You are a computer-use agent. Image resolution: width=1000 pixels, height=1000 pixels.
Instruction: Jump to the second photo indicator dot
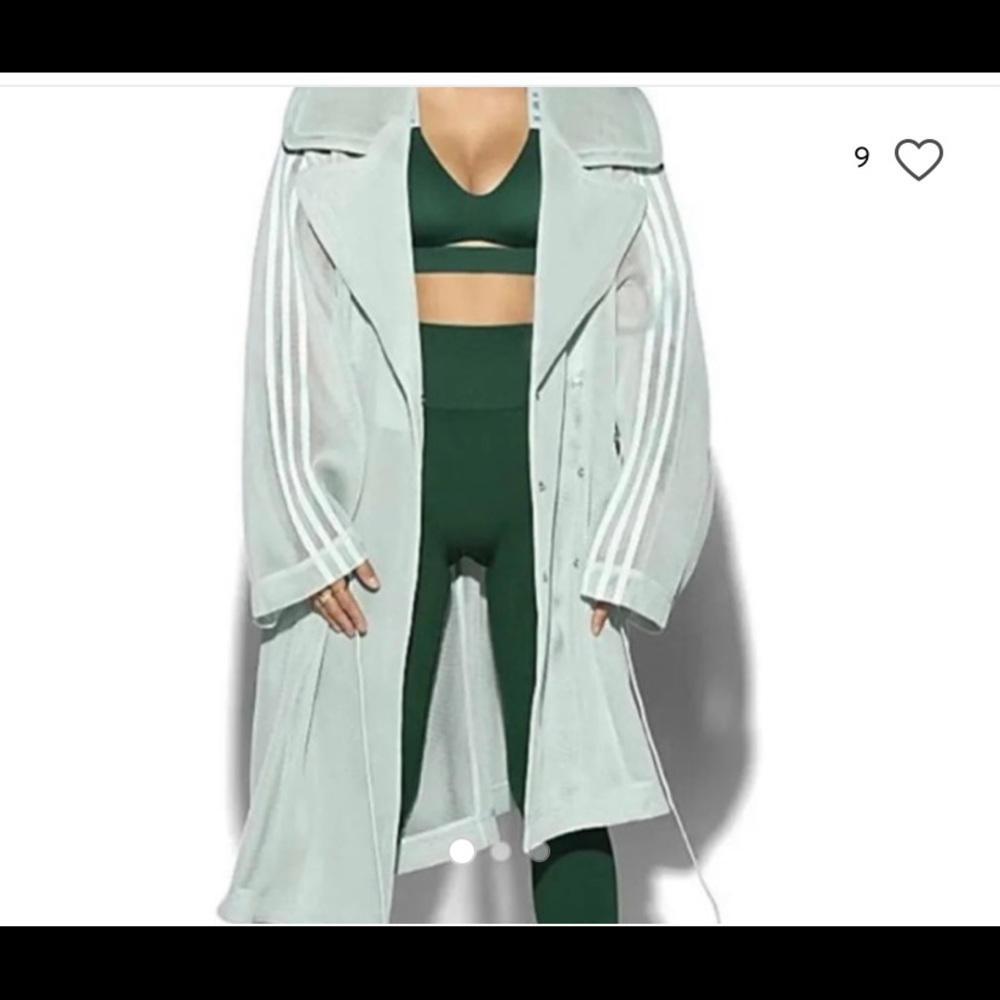click(x=501, y=852)
